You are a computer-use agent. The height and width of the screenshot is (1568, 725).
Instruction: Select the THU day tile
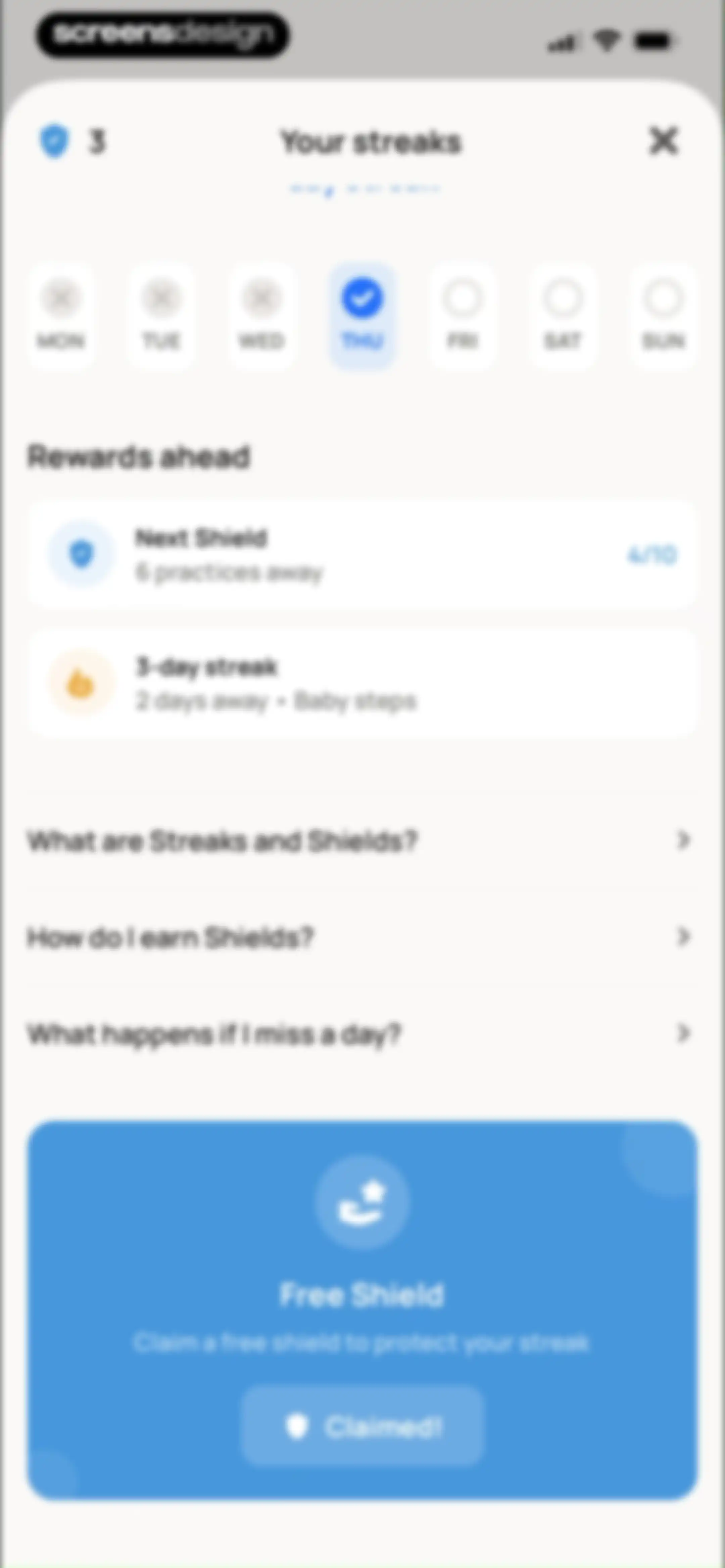(x=362, y=316)
